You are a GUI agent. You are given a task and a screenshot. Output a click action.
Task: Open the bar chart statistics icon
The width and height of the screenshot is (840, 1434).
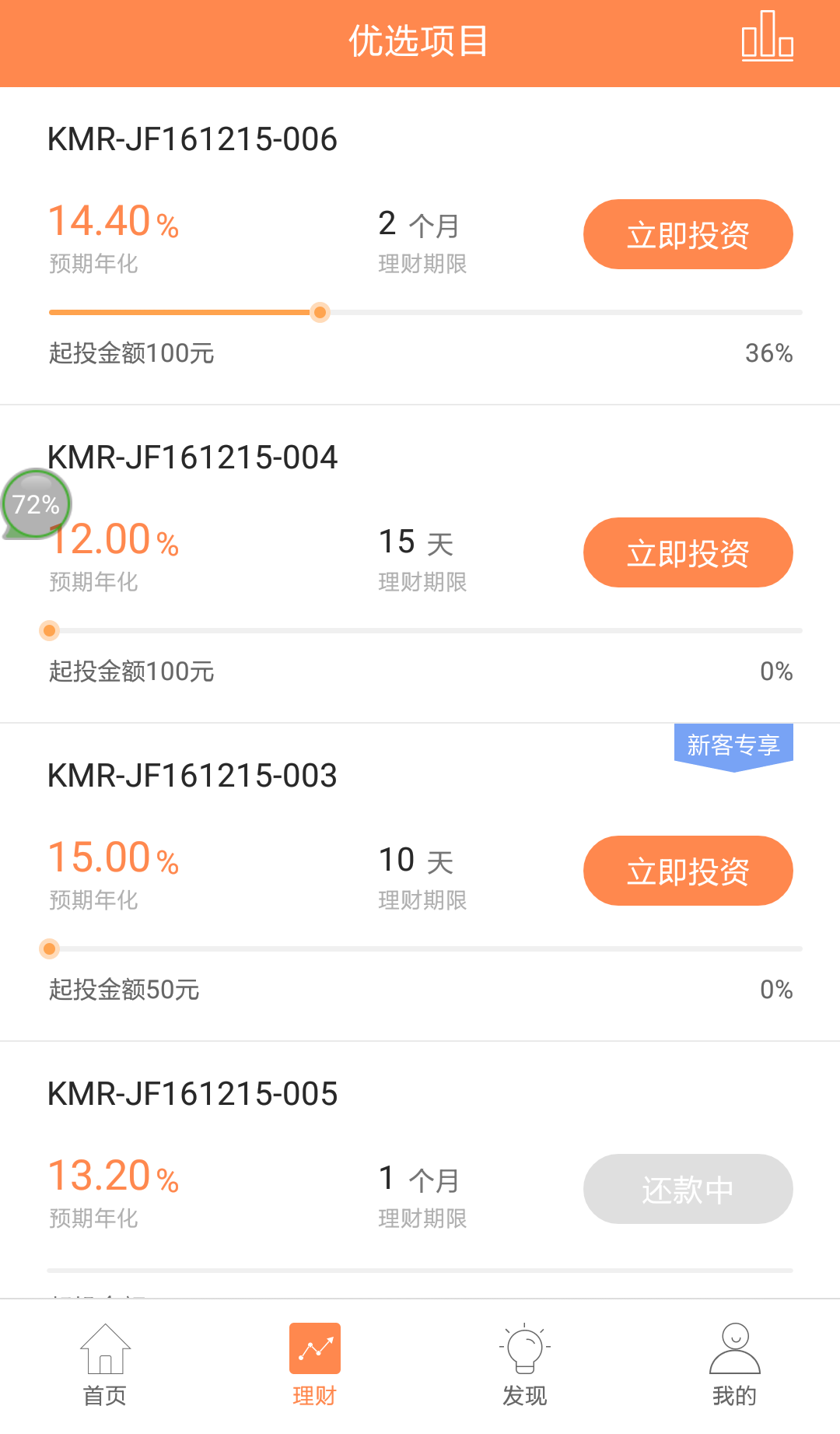pyautogui.click(x=767, y=37)
